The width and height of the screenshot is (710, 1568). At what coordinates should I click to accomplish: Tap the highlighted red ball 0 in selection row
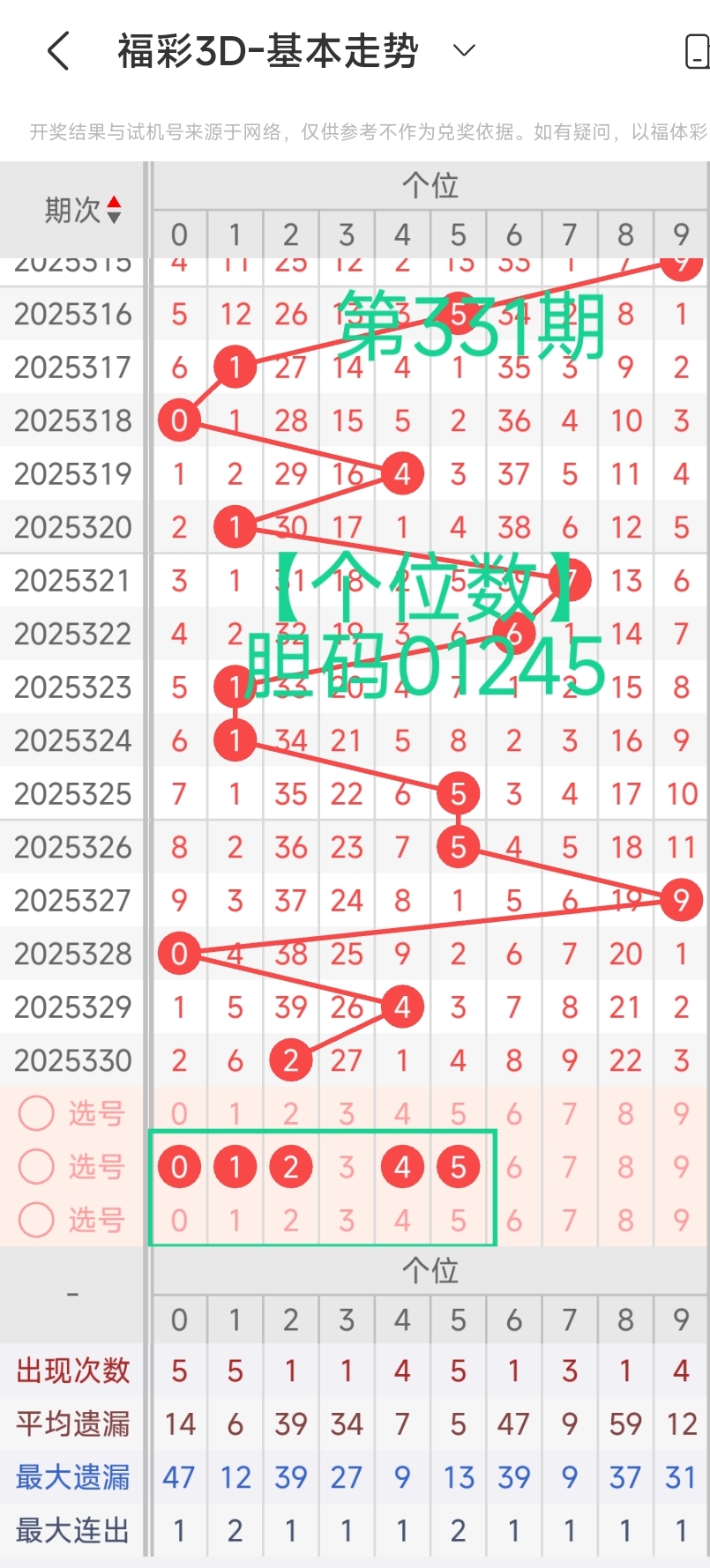tap(179, 1166)
